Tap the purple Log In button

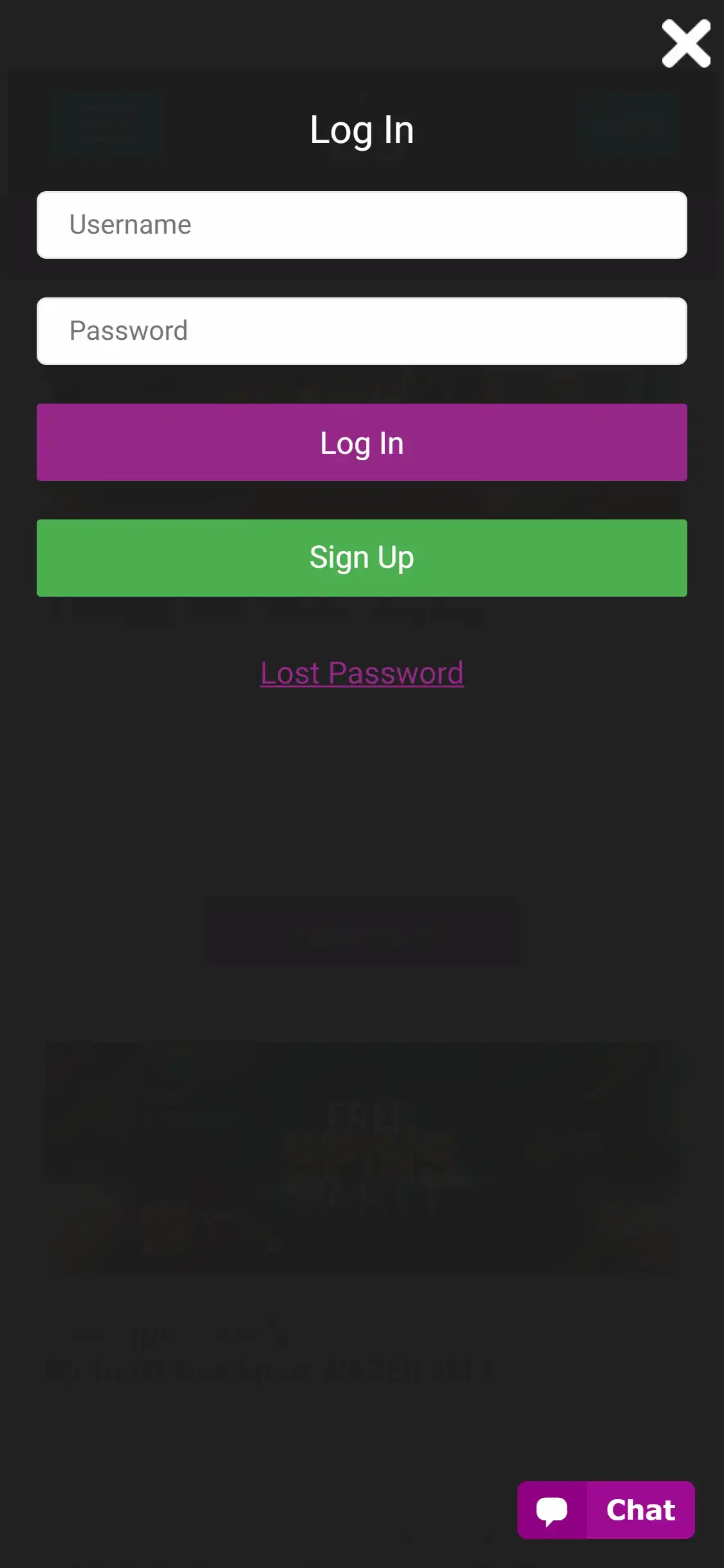click(362, 442)
